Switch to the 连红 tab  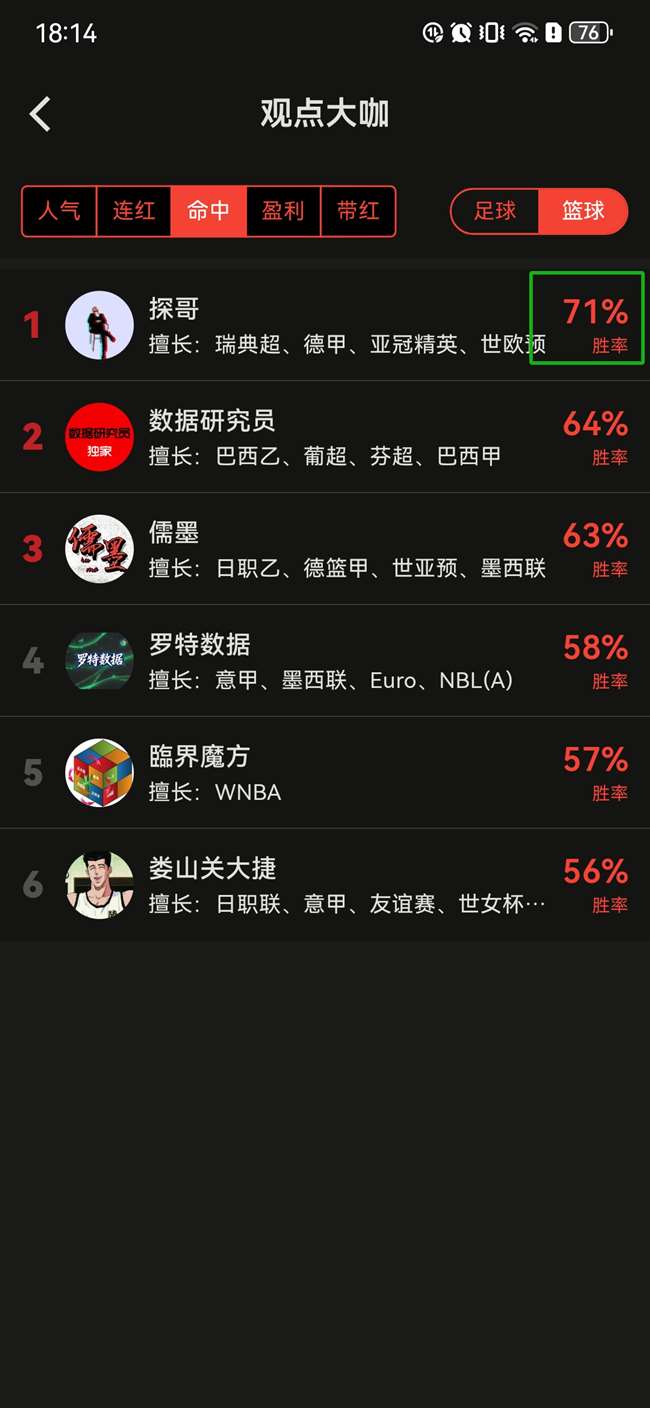[134, 211]
